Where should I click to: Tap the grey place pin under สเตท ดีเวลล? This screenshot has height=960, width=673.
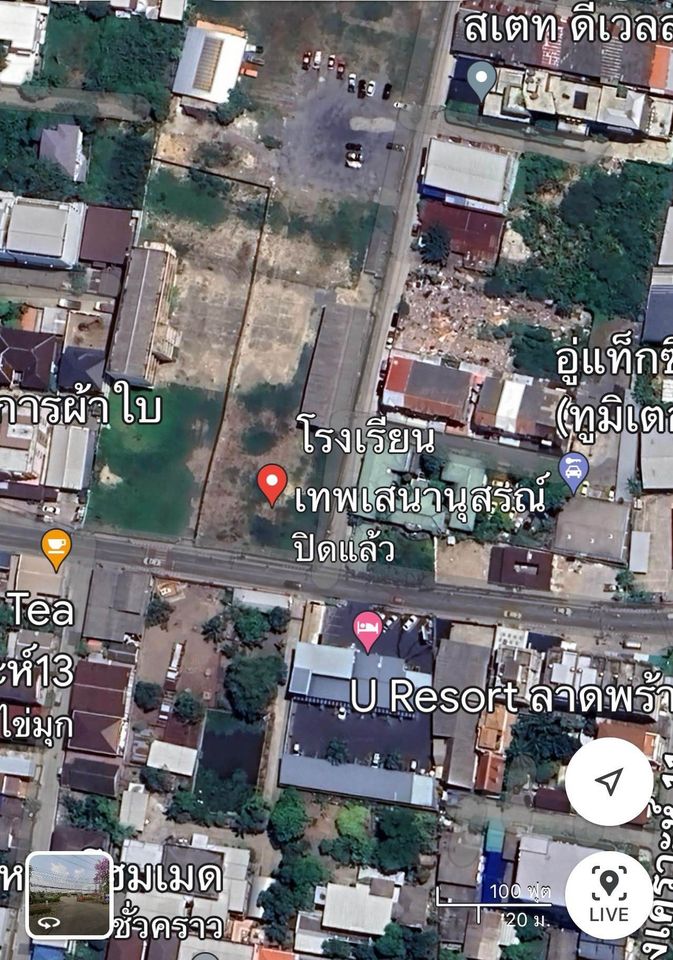pos(482,79)
